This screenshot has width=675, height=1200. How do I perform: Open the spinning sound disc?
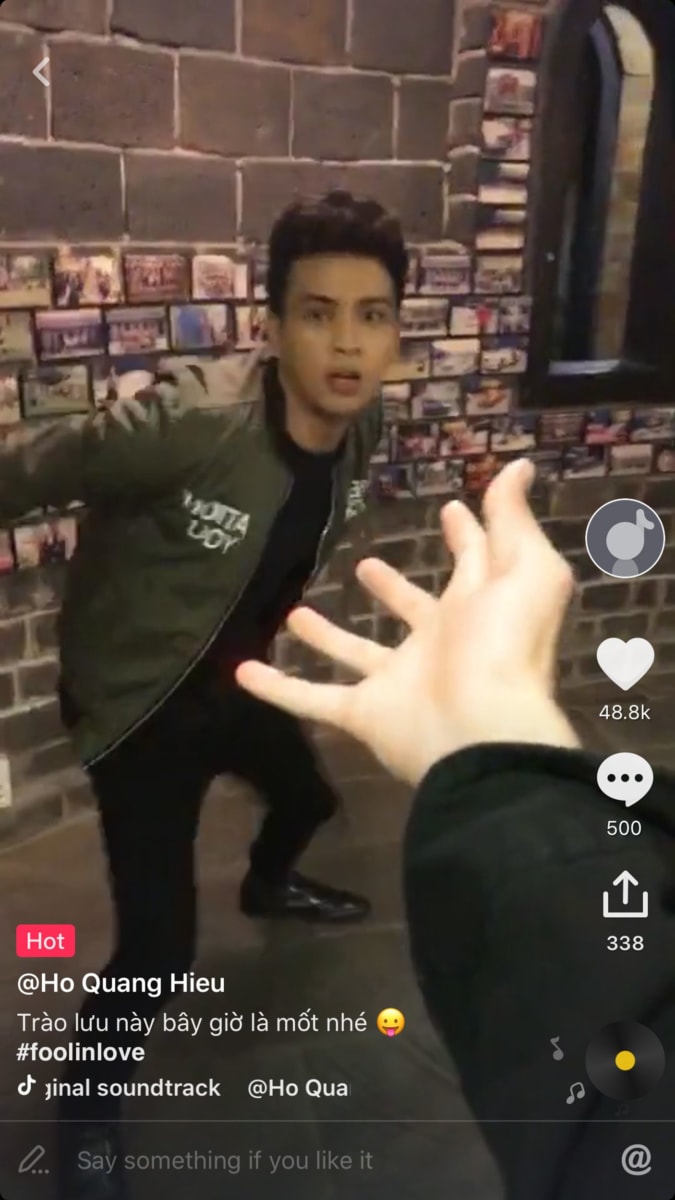pyautogui.click(x=624, y=1061)
